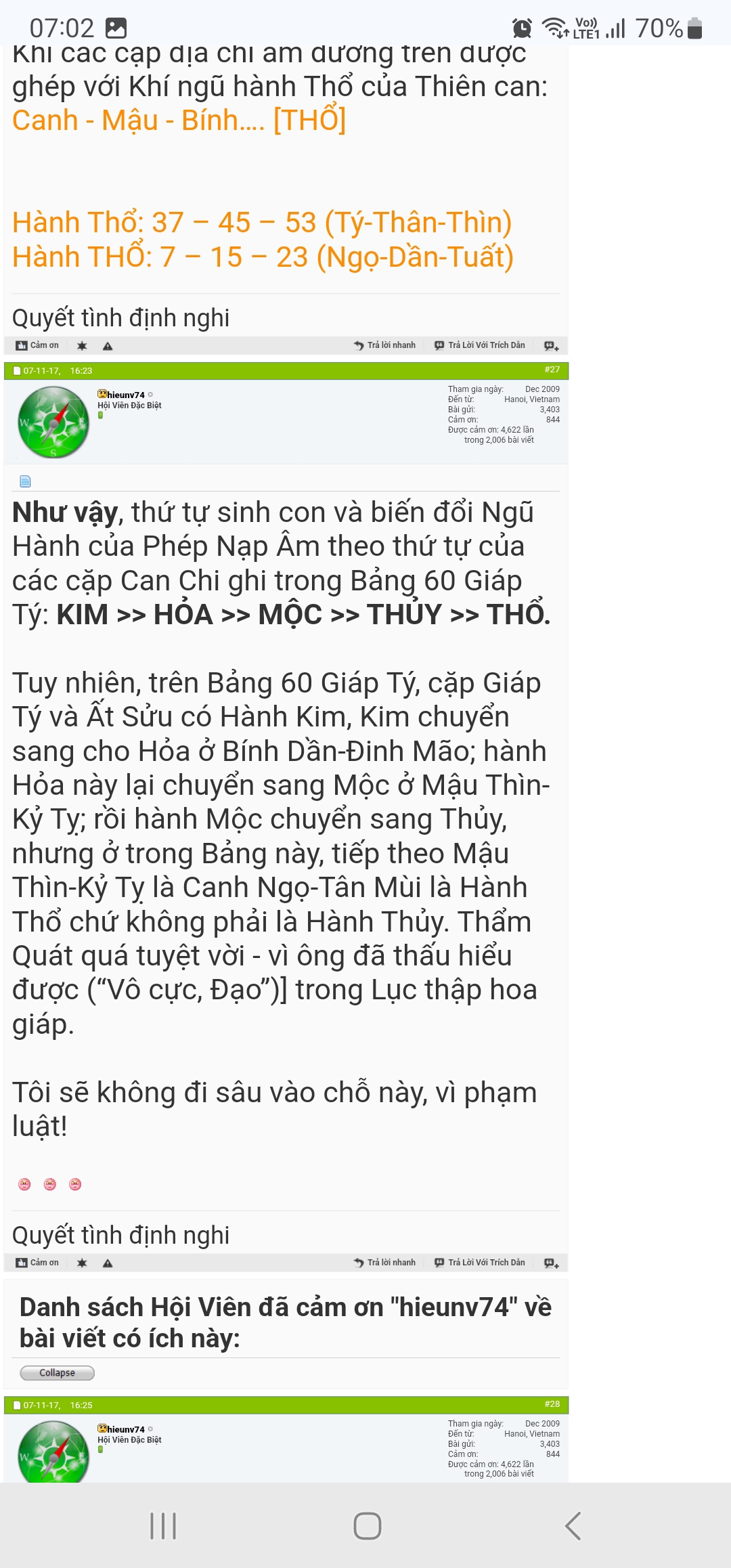
Task: Tap Cảm ơn under post #27
Action: [x=38, y=1263]
